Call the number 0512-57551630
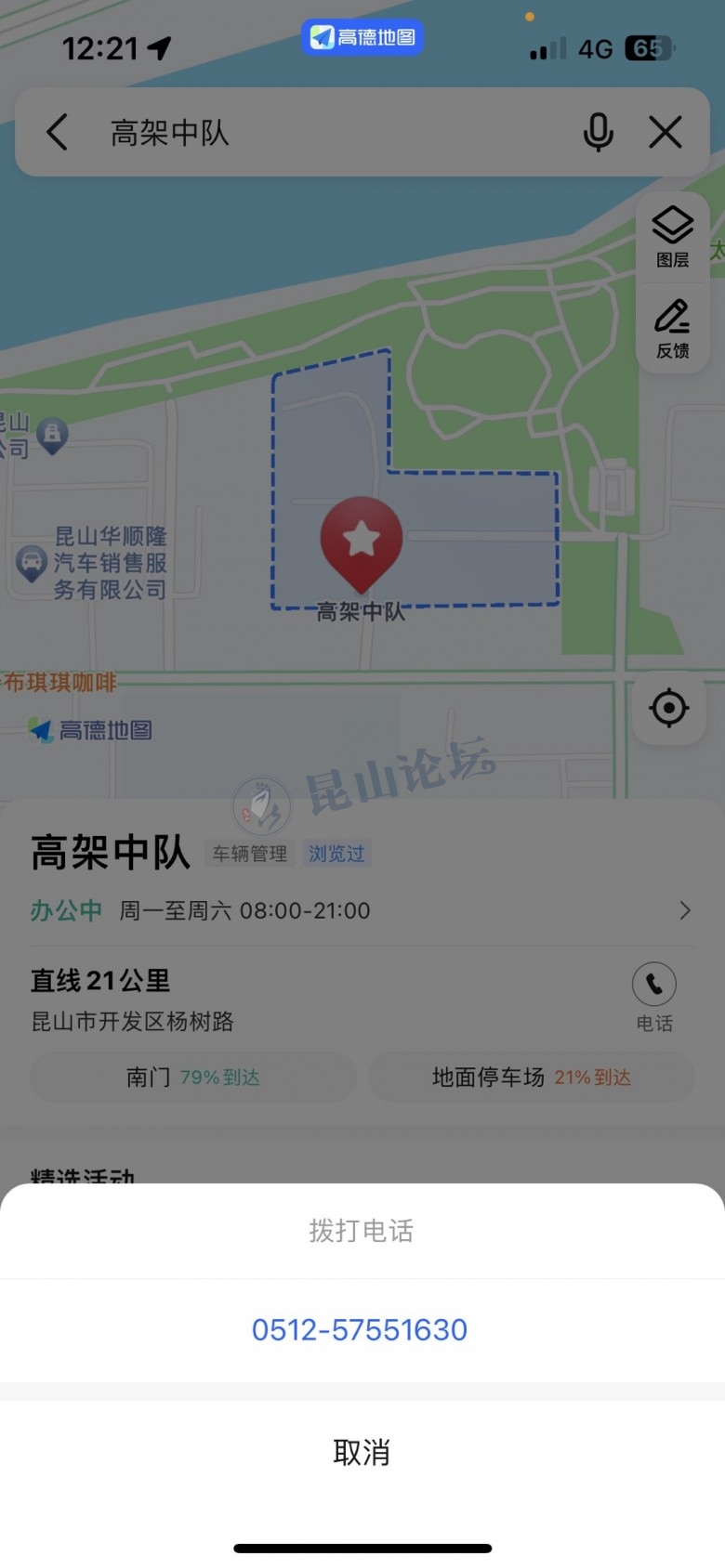This screenshot has height=1568, width=725. (x=360, y=1329)
